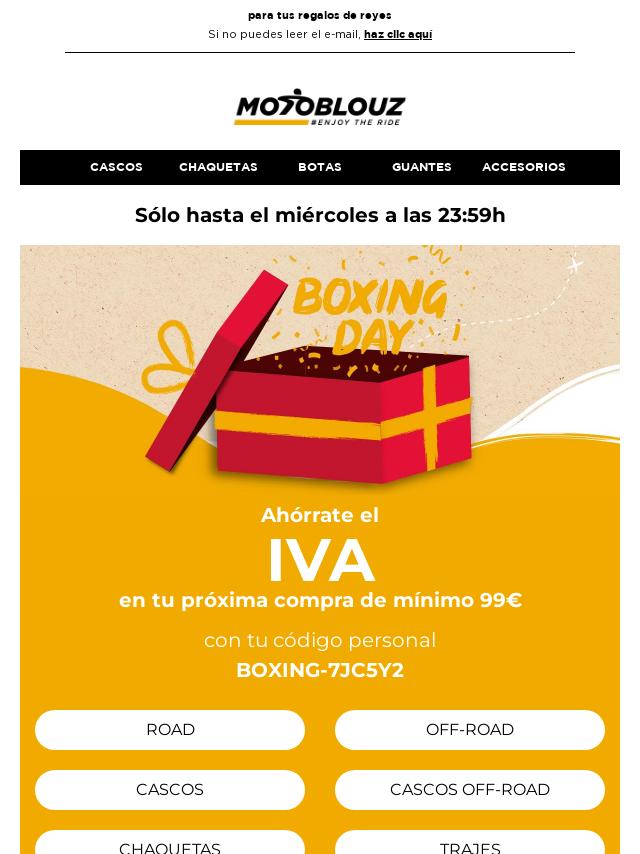Shop the ROAD button

point(170,730)
